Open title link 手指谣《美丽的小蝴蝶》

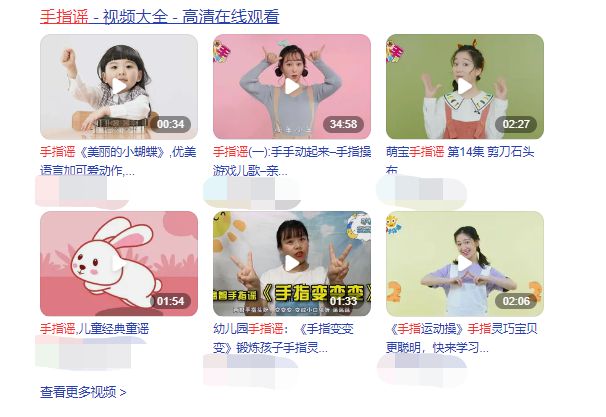pos(117,152)
